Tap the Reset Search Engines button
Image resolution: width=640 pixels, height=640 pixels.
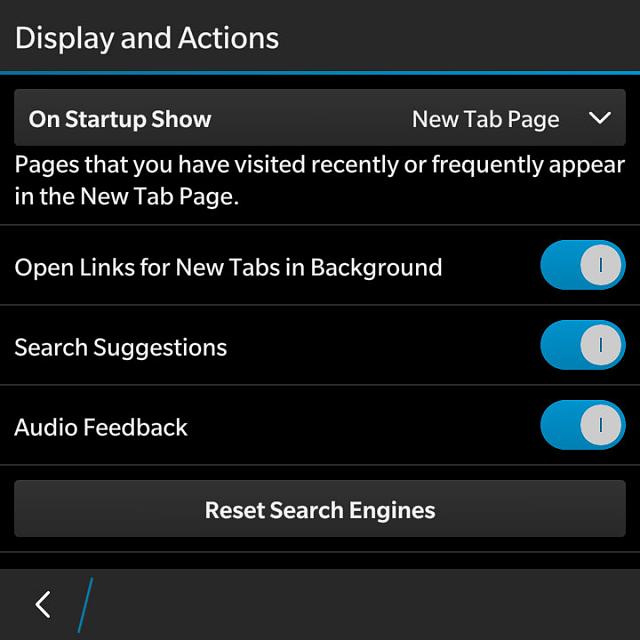click(320, 509)
